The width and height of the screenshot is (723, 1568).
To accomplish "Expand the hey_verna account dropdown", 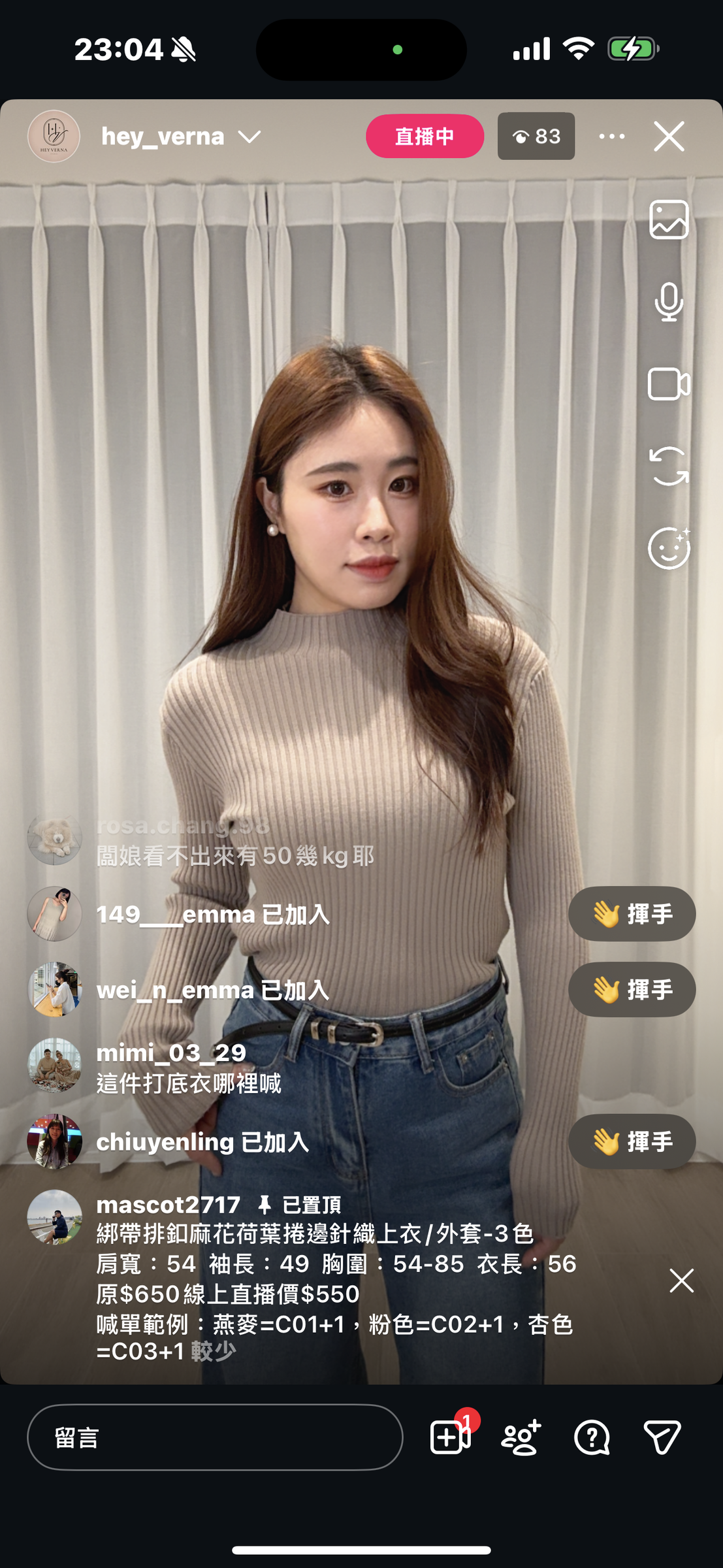I will (249, 137).
